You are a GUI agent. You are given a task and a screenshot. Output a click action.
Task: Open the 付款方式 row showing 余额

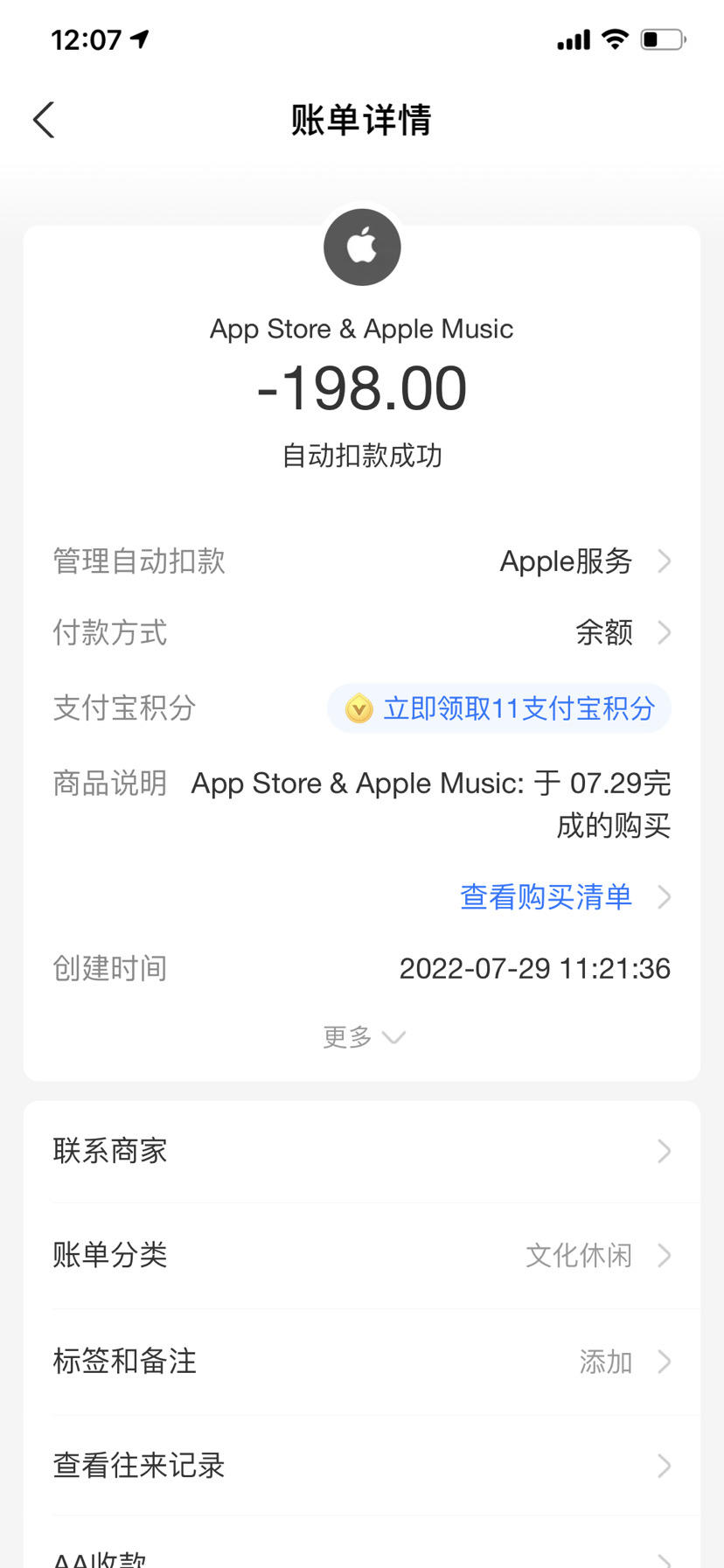point(362,632)
